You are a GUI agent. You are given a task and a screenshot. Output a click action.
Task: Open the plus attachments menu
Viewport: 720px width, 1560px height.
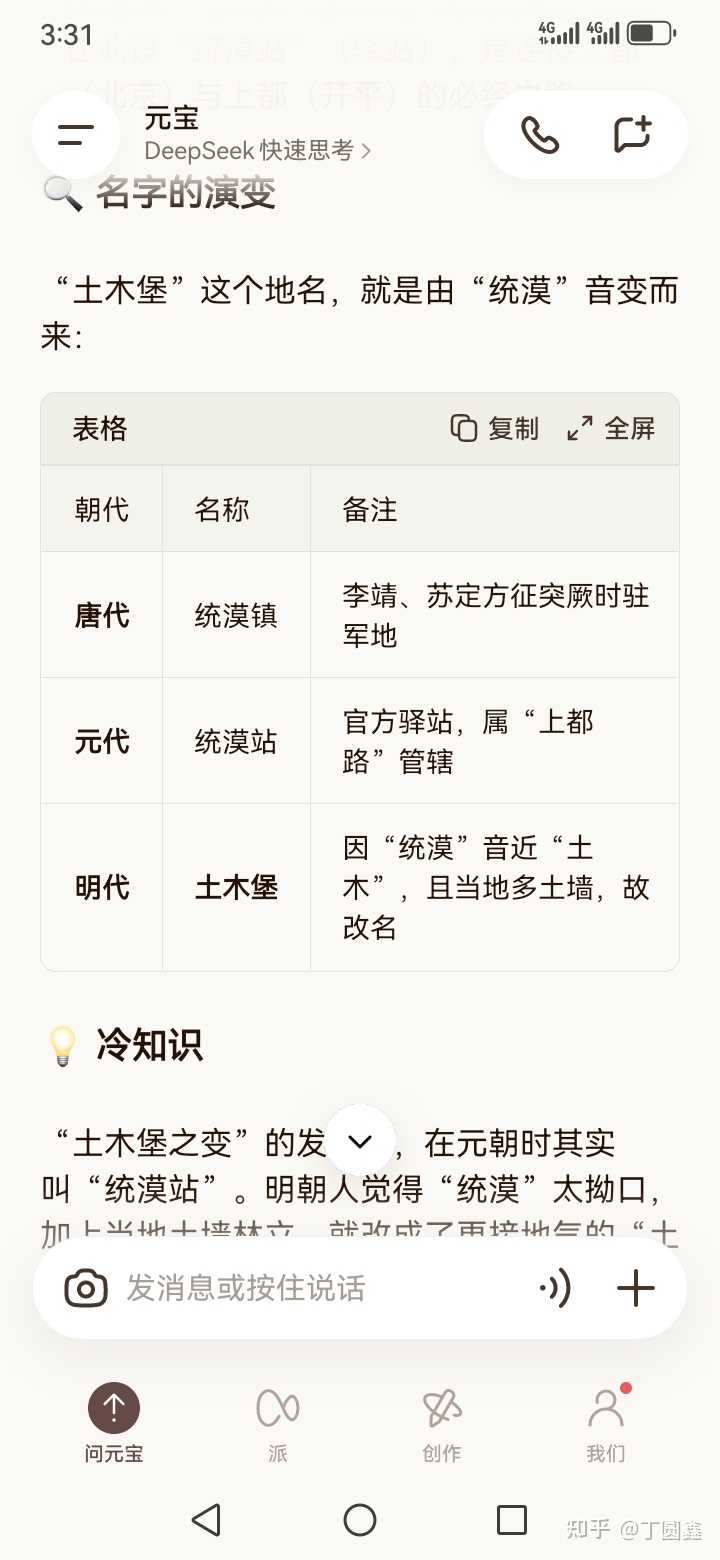tap(635, 1288)
